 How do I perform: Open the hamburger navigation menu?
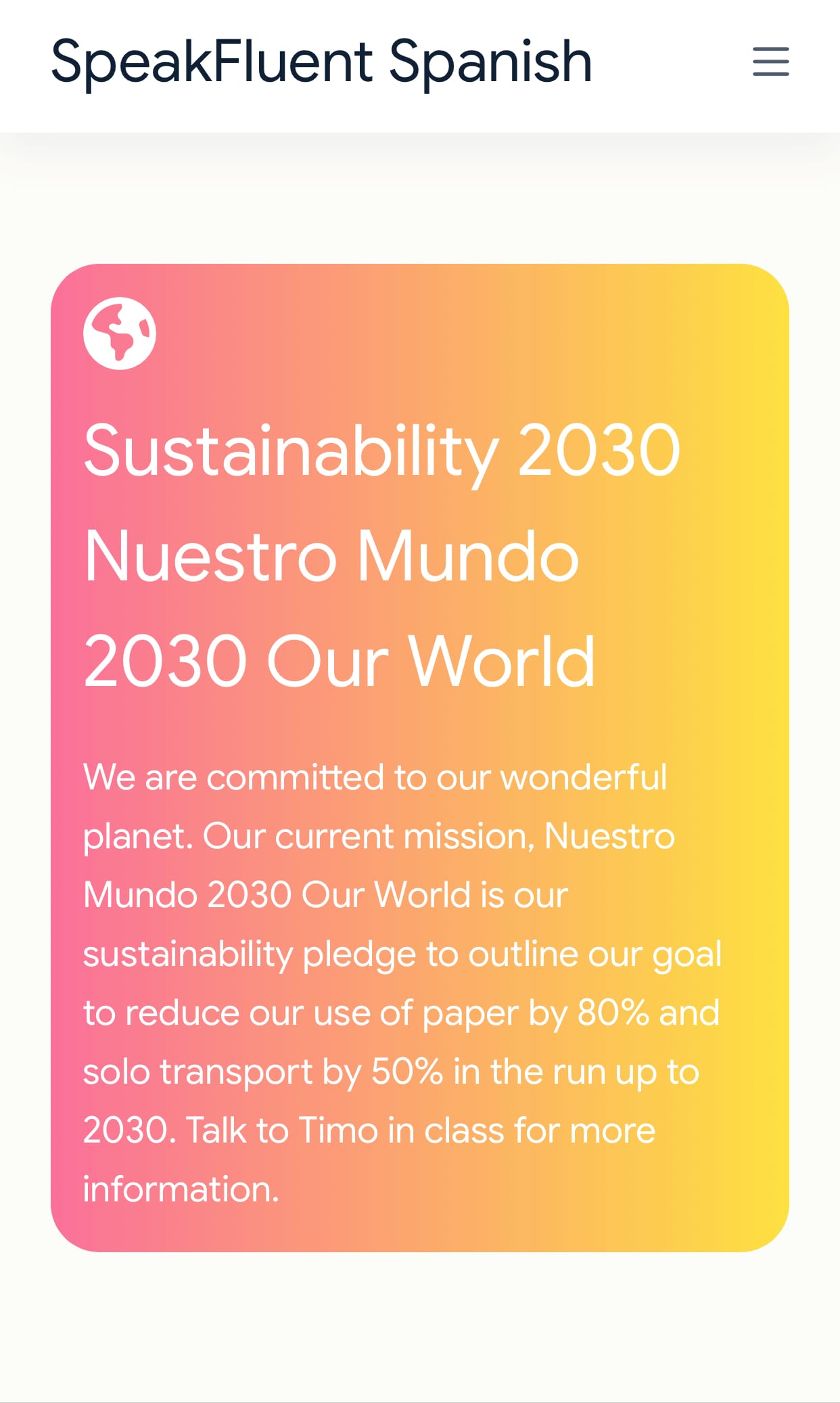coord(770,62)
